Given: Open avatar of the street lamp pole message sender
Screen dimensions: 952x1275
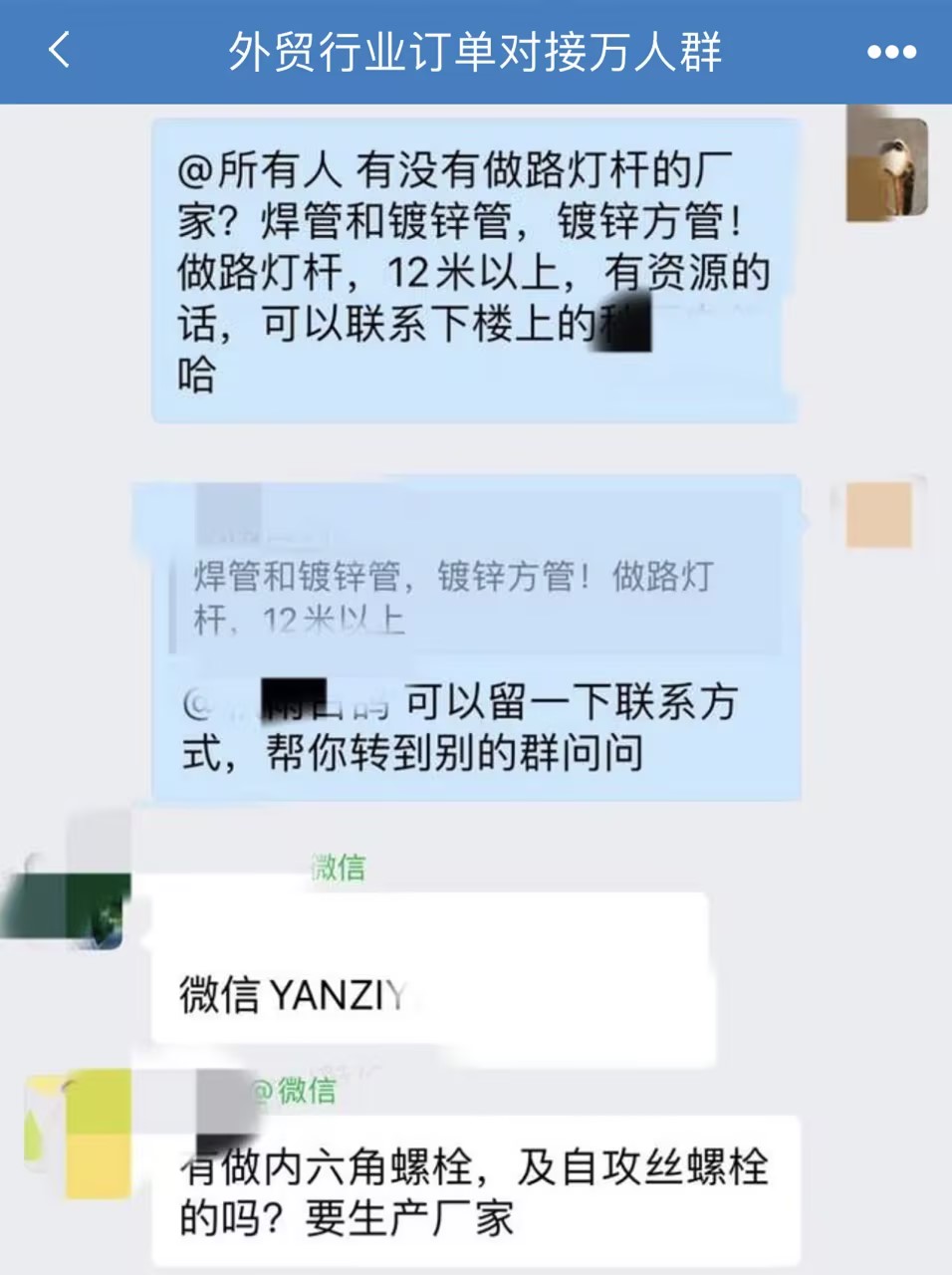Looking at the screenshot, I should [885, 166].
